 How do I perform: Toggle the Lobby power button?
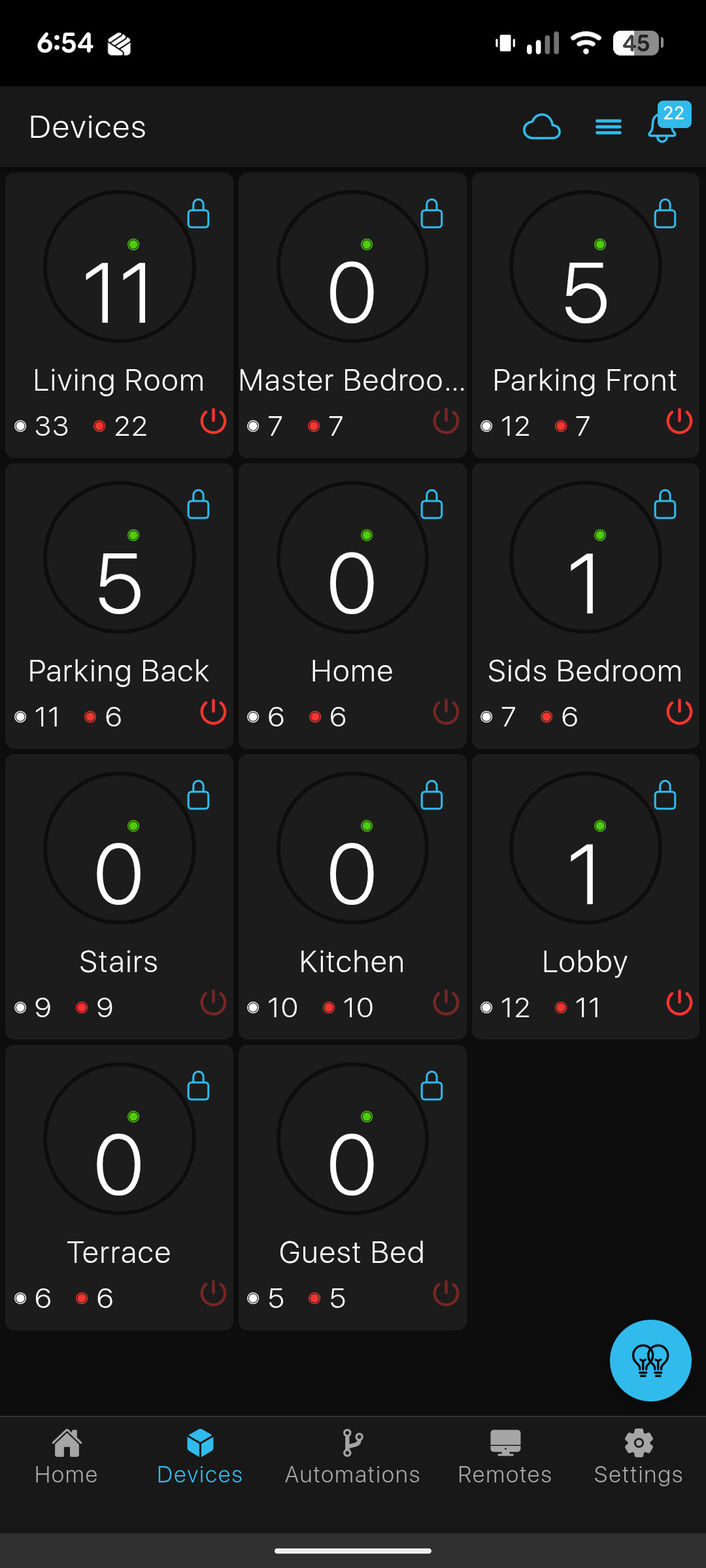pyautogui.click(x=679, y=1003)
